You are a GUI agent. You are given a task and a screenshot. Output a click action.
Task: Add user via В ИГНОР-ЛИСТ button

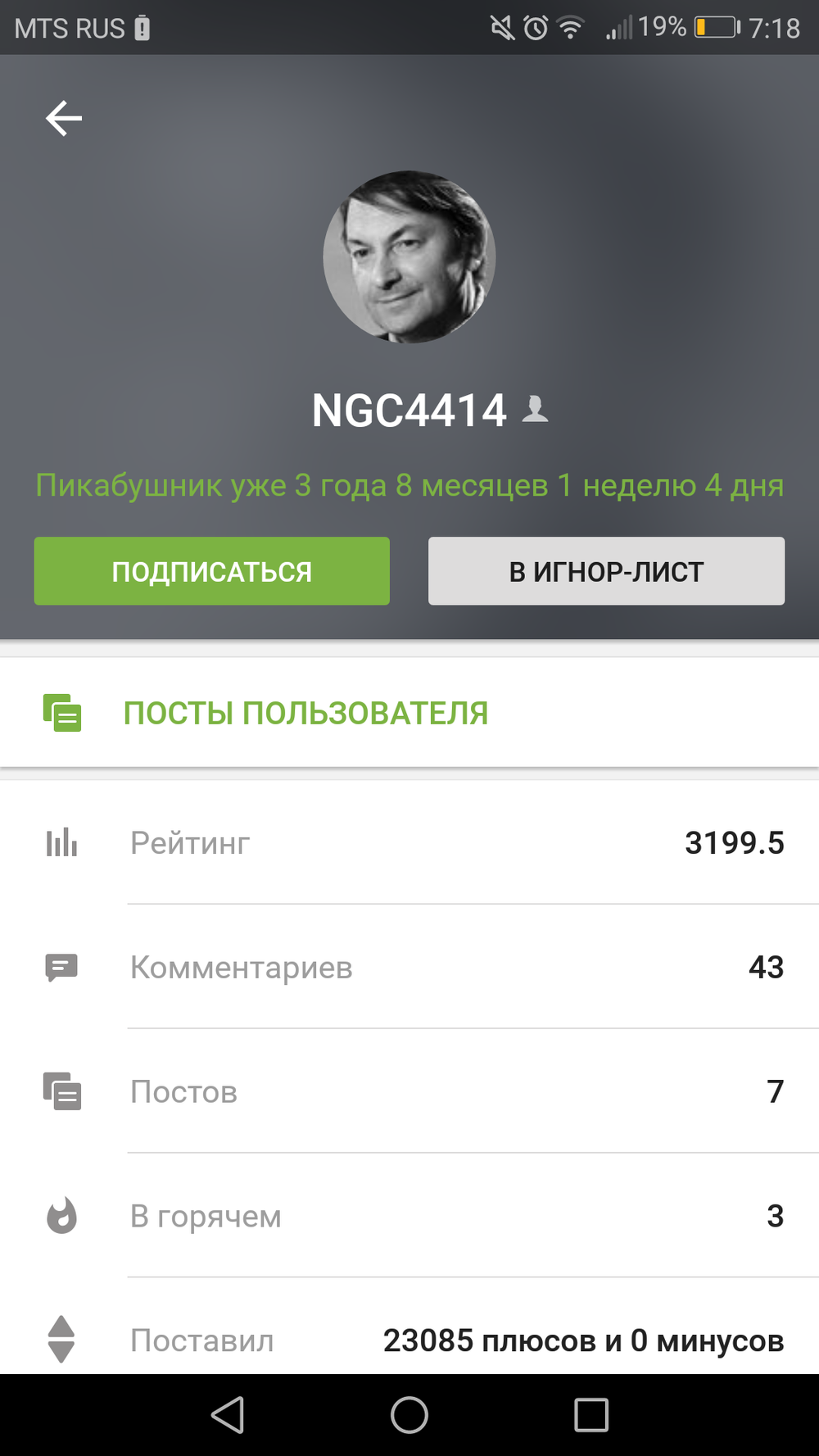606,571
